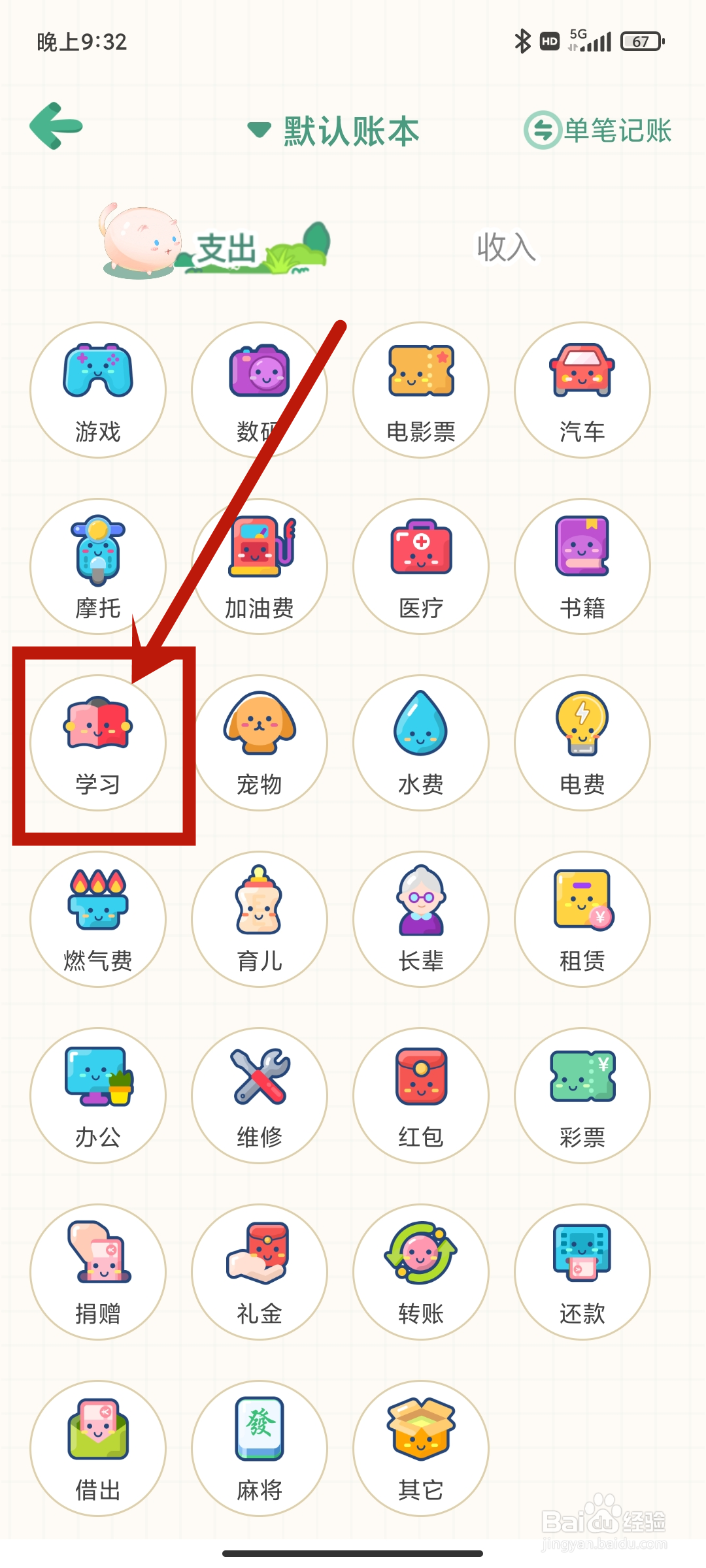Select the 宠物 pet expense icon

[259, 742]
